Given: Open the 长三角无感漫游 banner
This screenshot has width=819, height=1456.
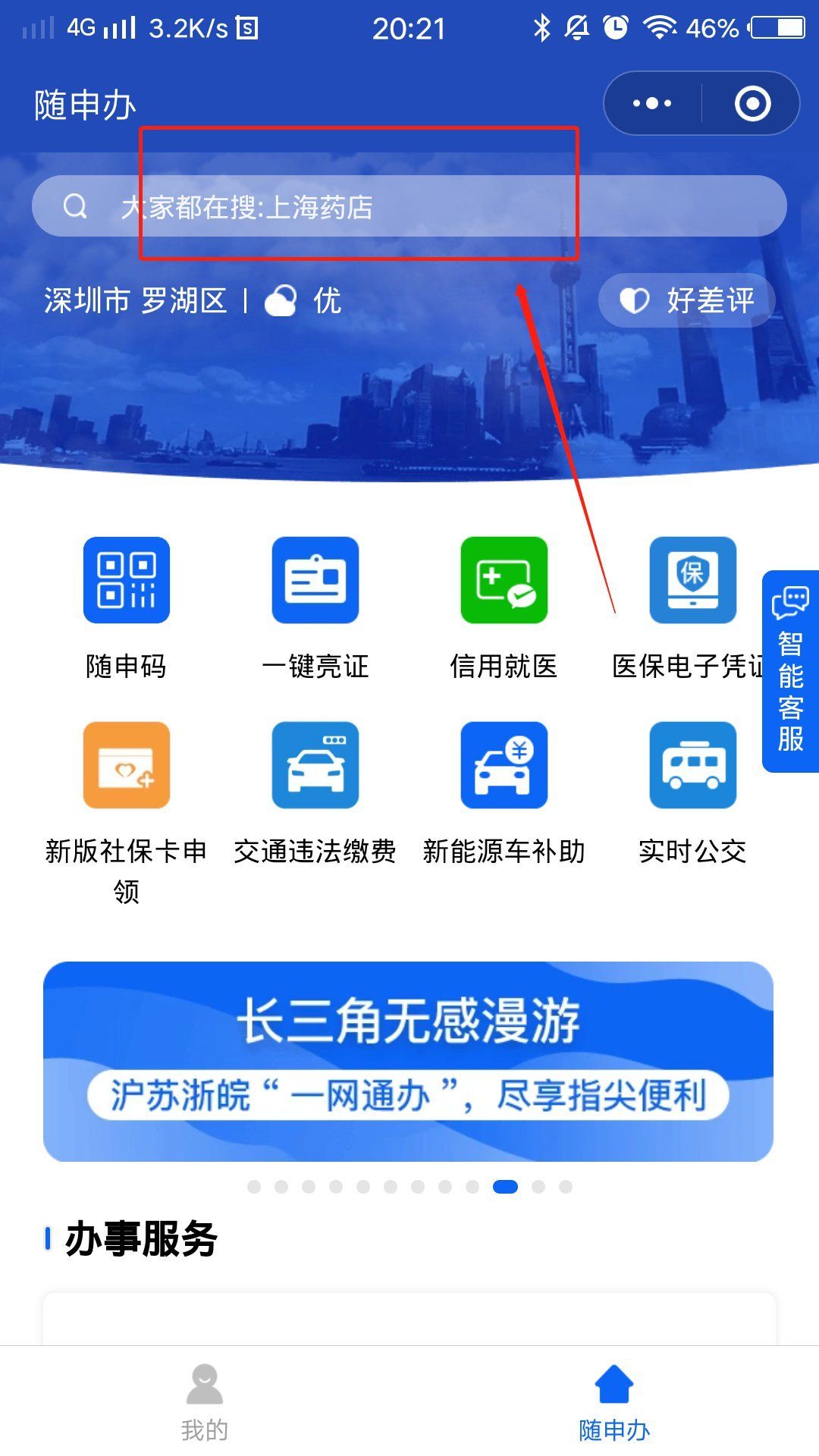Looking at the screenshot, I should (x=408, y=1061).
